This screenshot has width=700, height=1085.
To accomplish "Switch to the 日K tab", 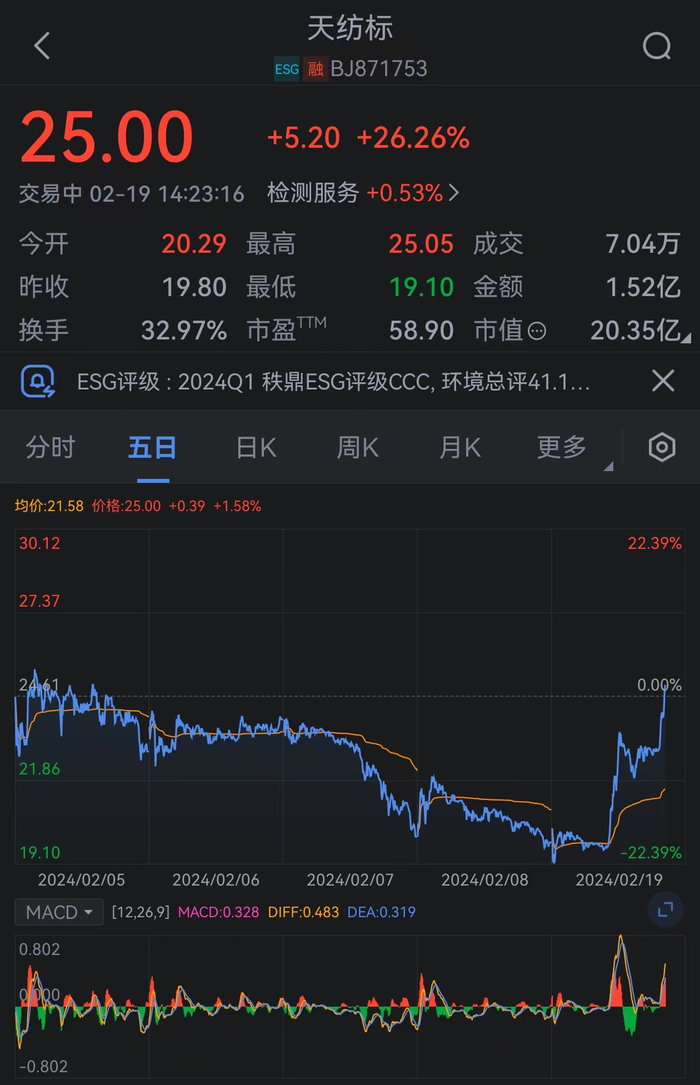I will click(256, 447).
